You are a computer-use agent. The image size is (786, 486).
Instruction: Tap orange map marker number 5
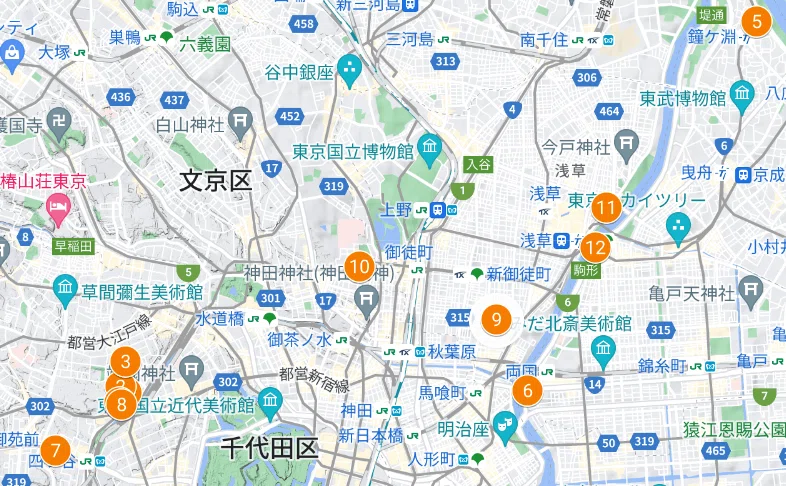756,22
